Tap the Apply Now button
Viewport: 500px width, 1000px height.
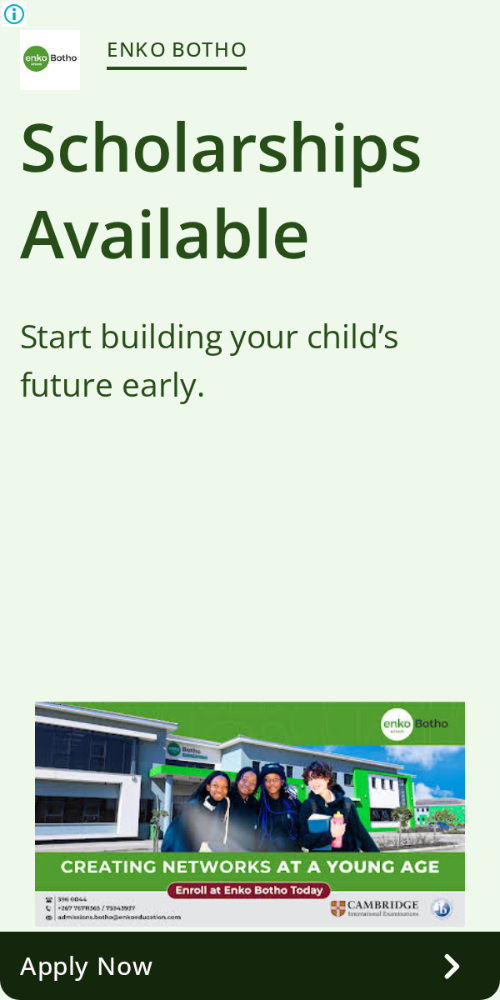click(250, 966)
